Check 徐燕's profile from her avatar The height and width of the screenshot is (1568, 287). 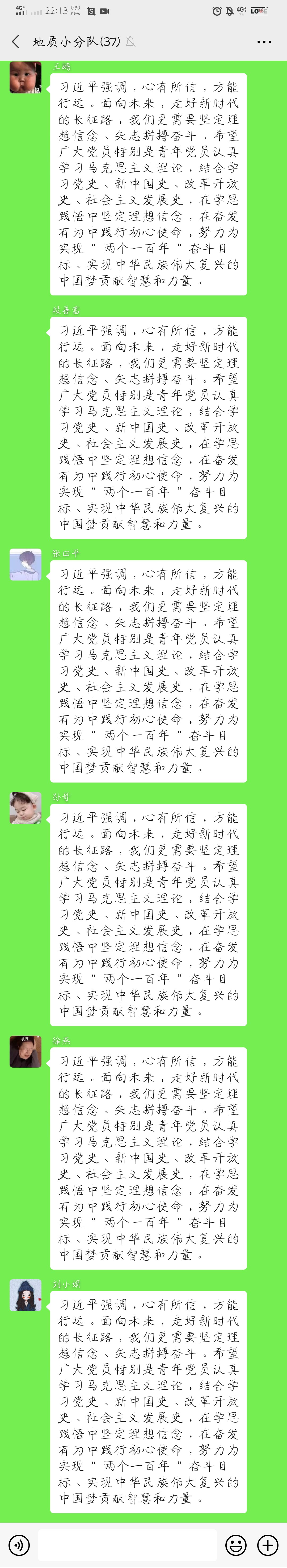pyautogui.click(x=26, y=1051)
